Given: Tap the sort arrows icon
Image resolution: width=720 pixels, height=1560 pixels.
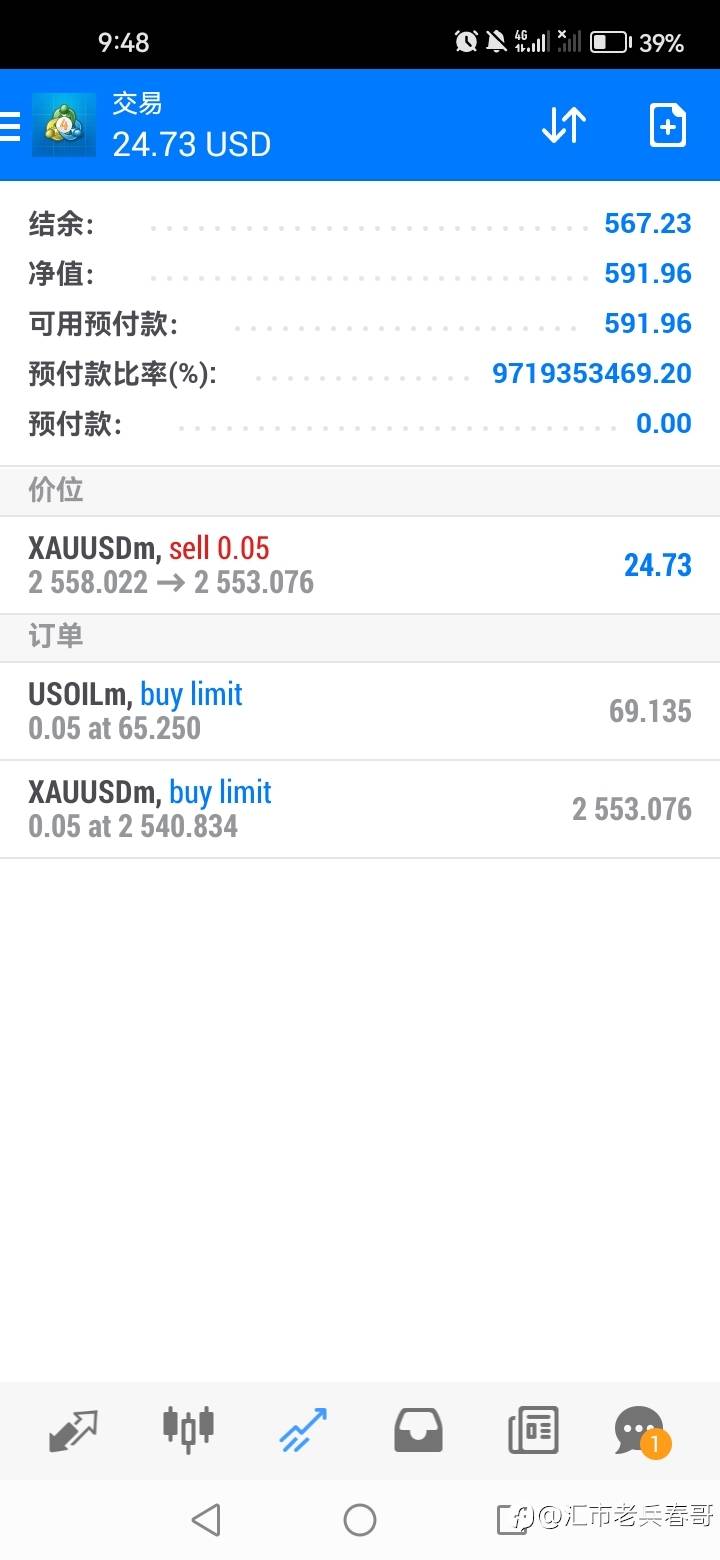Looking at the screenshot, I should pos(564,125).
